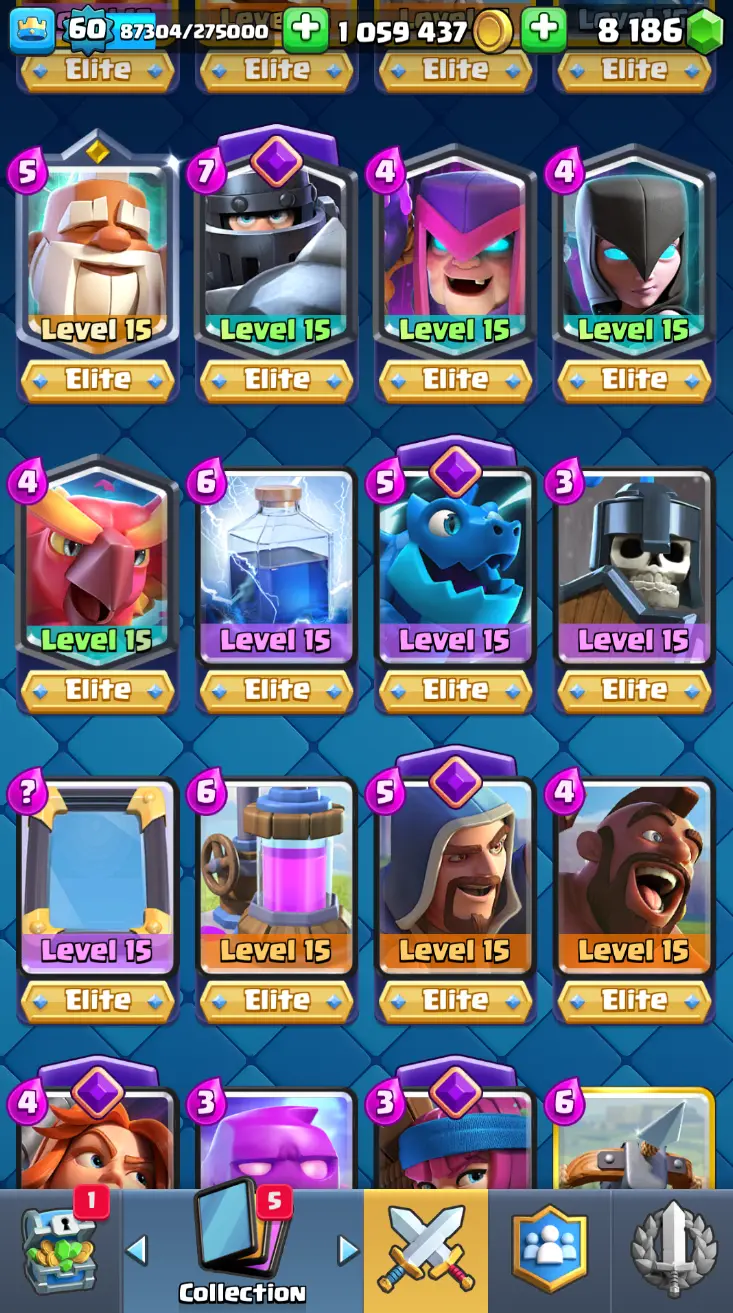Image resolution: width=733 pixels, height=1313 pixels.
Task: Open the Clan social tab
Action: 549,1250
